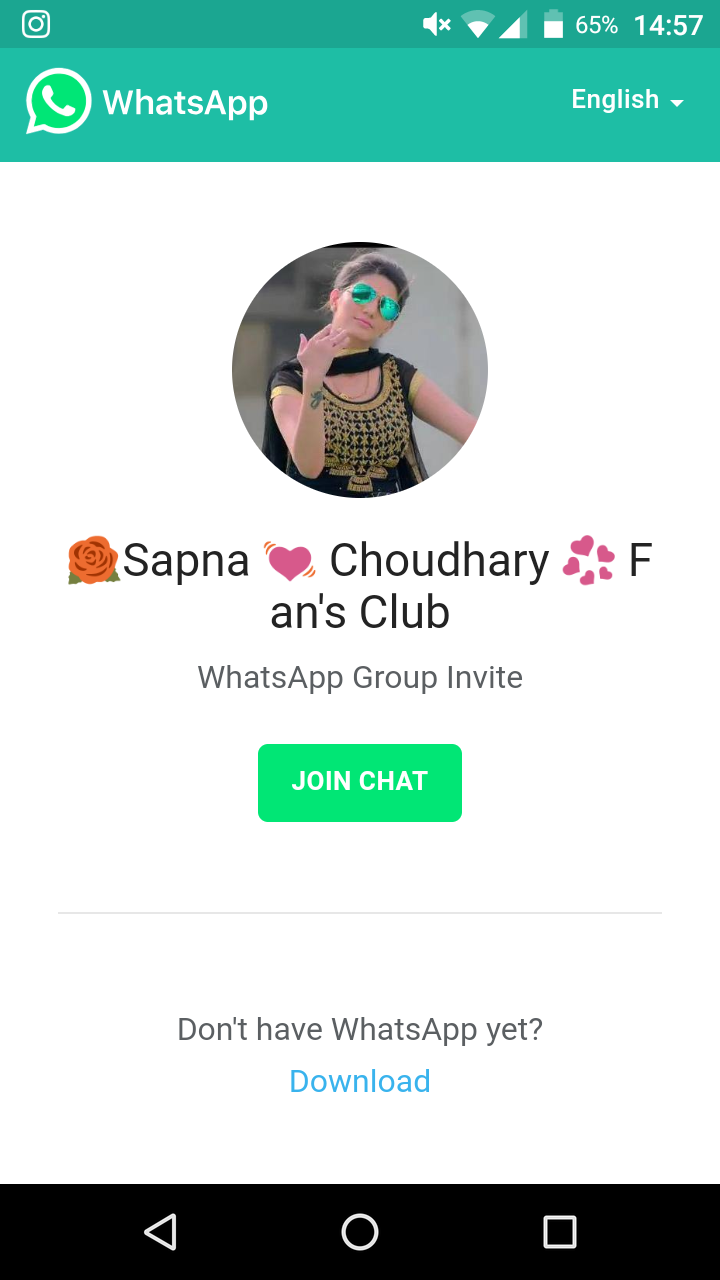
Task: Join the Sapna Choudhary Fan's Club chat
Action: point(360,782)
